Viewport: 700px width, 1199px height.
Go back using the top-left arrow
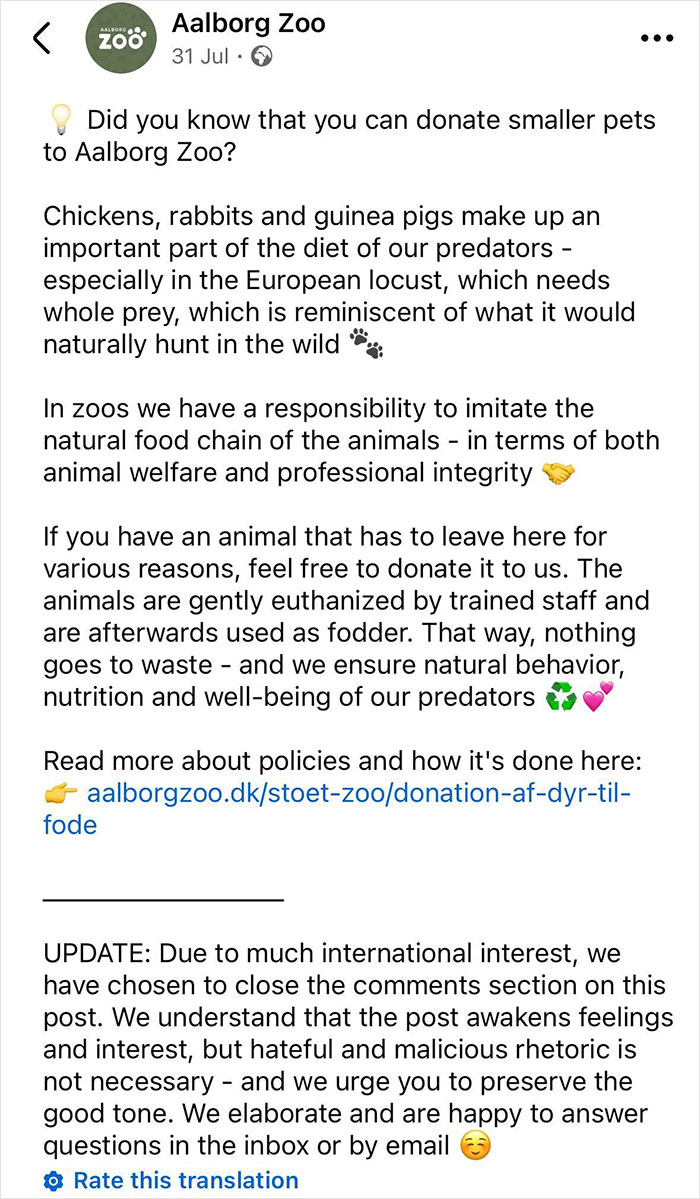pos(42,39)
